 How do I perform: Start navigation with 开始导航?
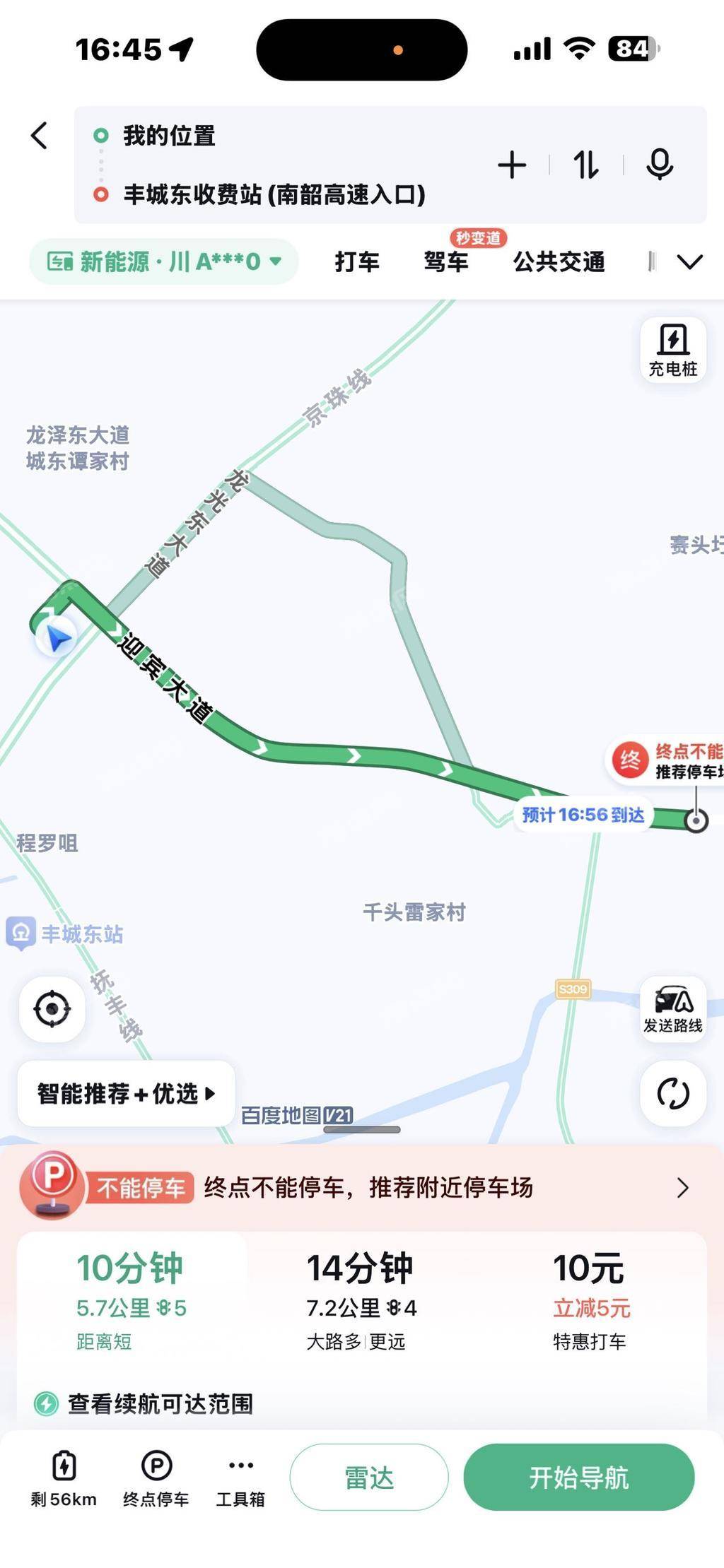pyautogui.click(x=578, y=1478)
